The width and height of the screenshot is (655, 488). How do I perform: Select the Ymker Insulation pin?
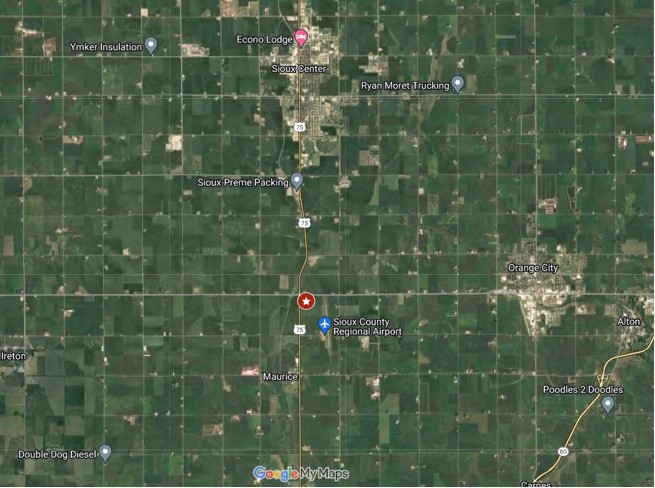coord(151,45)
